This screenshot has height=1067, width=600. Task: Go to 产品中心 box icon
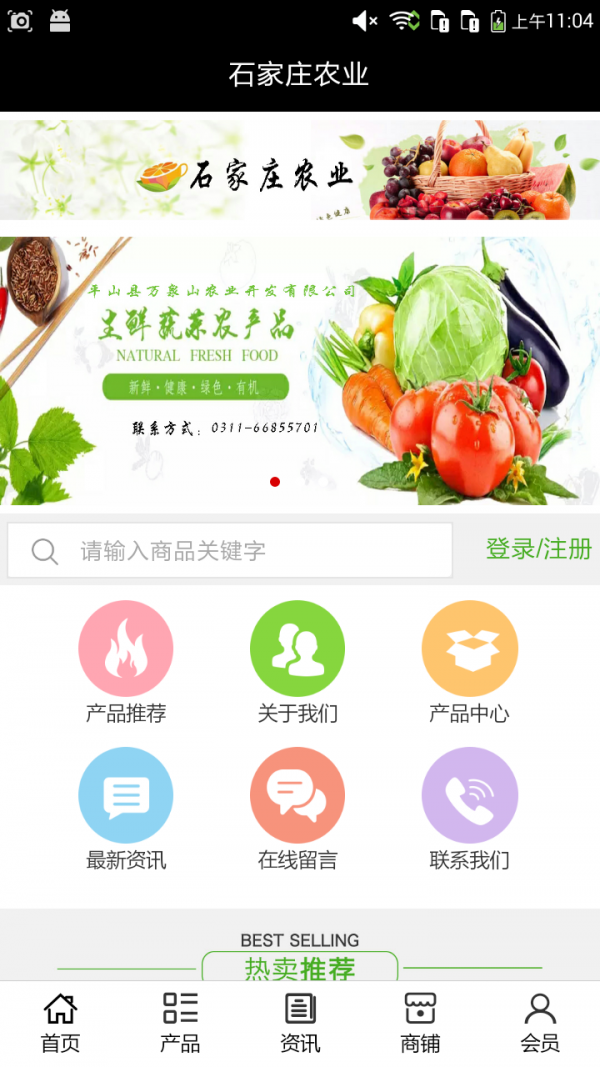tap(469, 649)
